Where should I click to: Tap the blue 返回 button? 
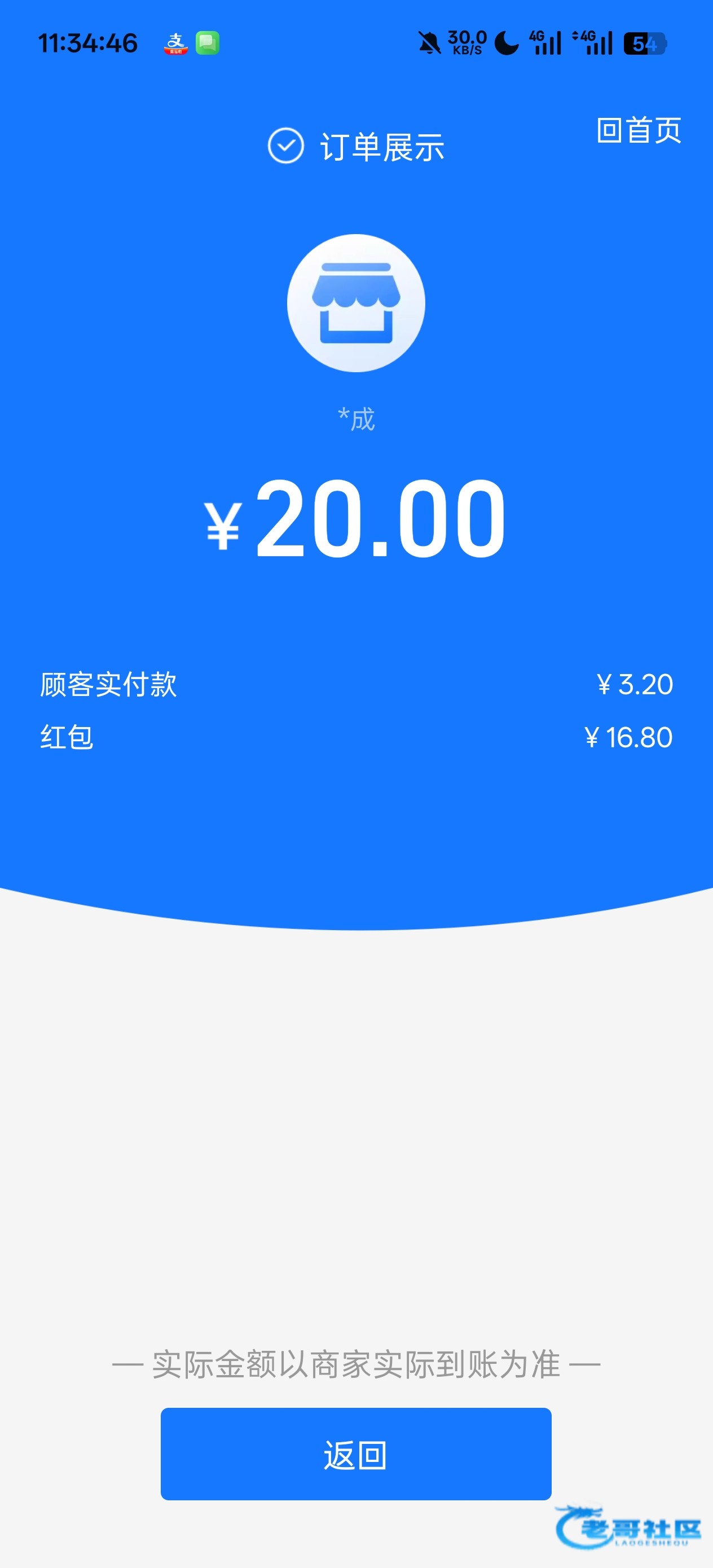pos(355,1454)
